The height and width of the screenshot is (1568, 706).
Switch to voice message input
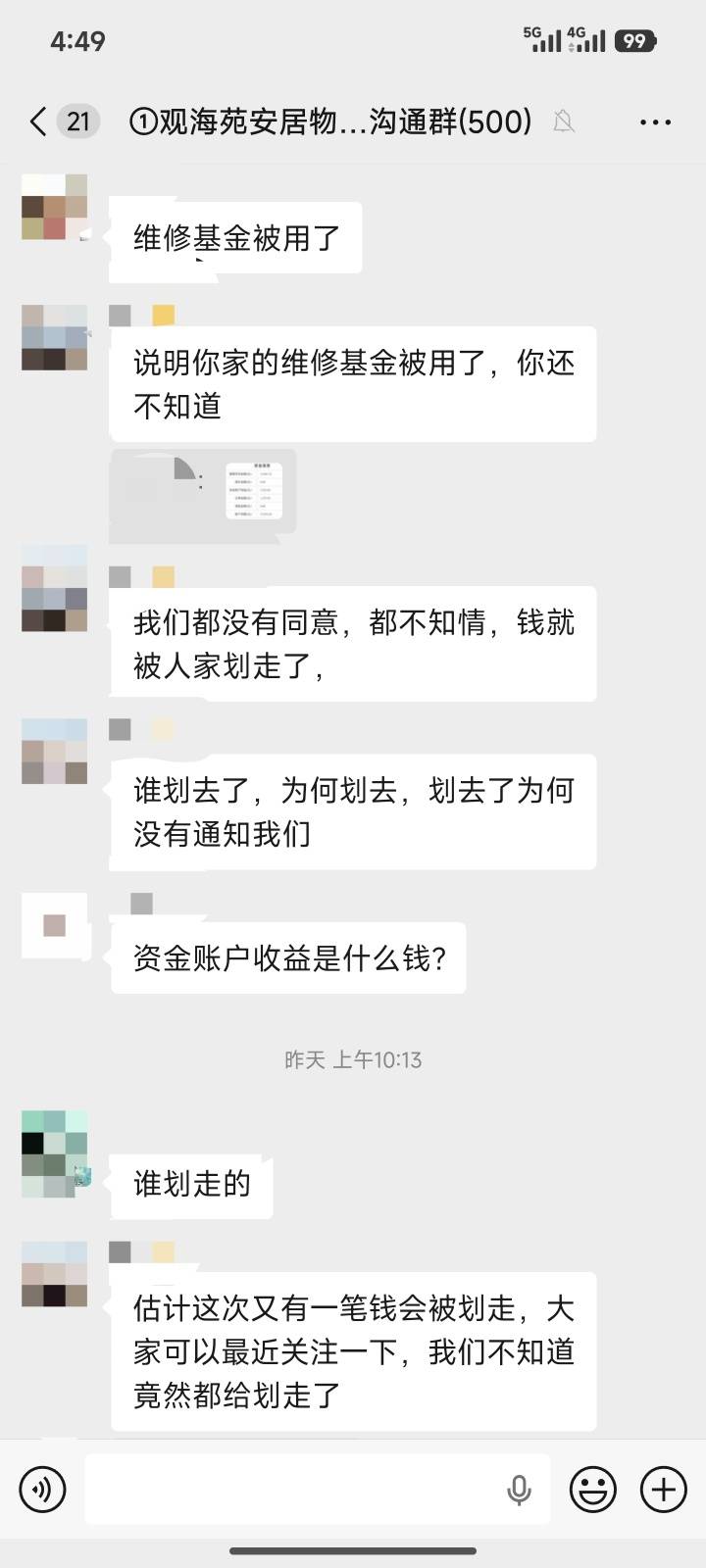42,1490
